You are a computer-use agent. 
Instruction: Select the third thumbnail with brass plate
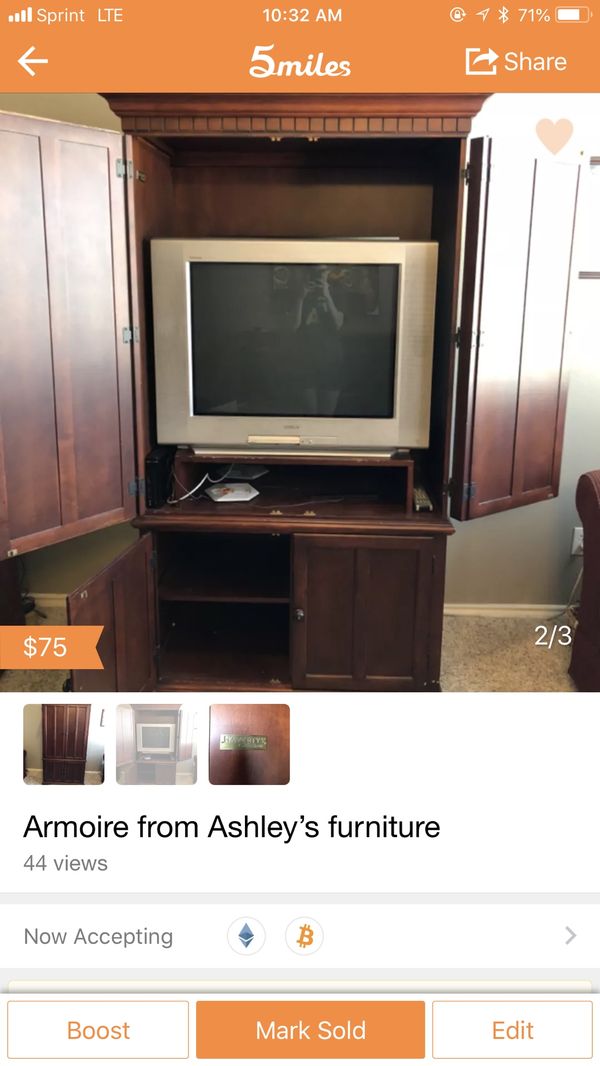(x=249, y=744)
